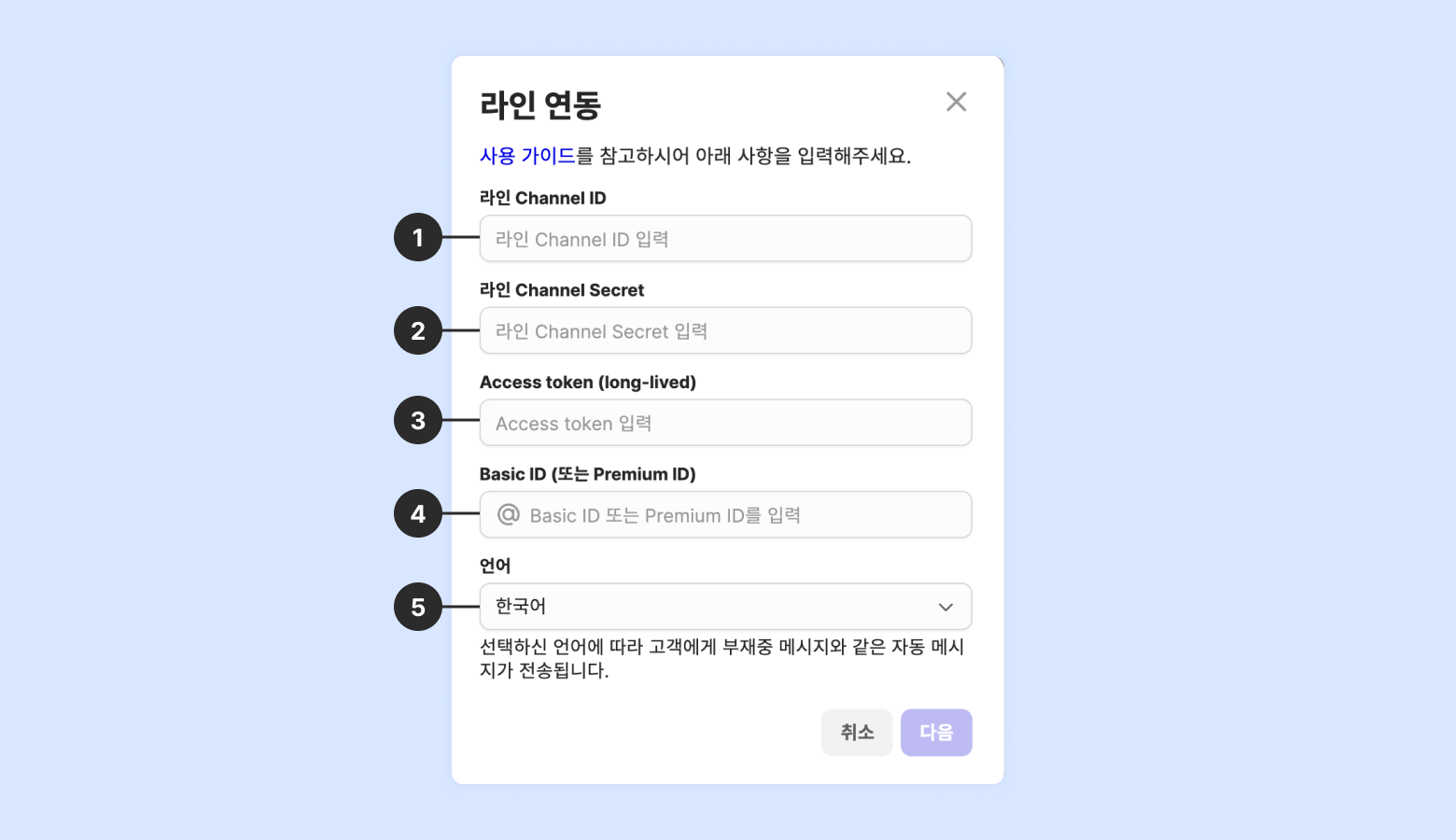Tap the 다음 button
1456x840 pixels.
click(936, 733)
